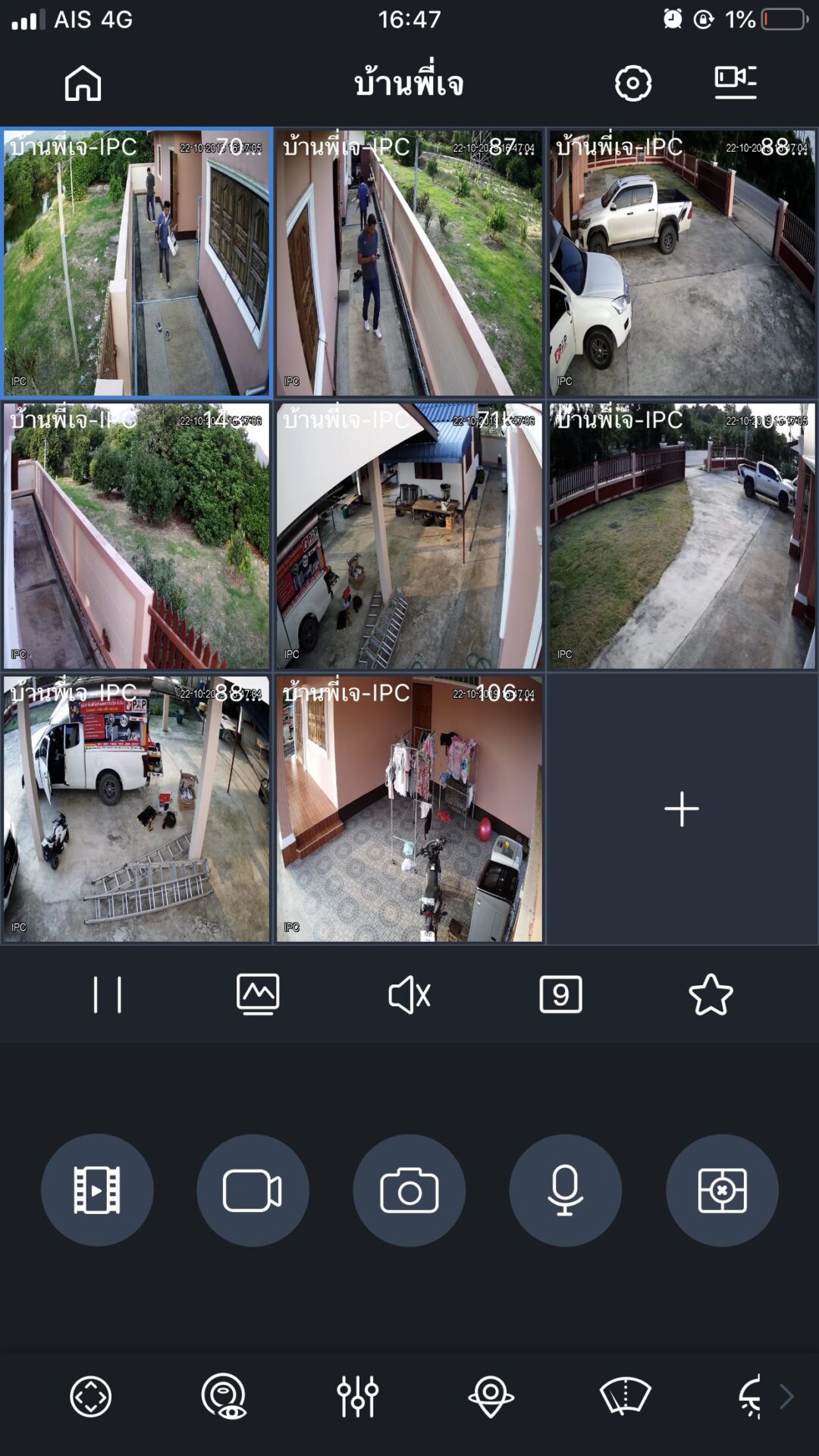Open the fisheye view option
The image size is (819, 1456).
pyautogui.click(x=224, y=1397)
